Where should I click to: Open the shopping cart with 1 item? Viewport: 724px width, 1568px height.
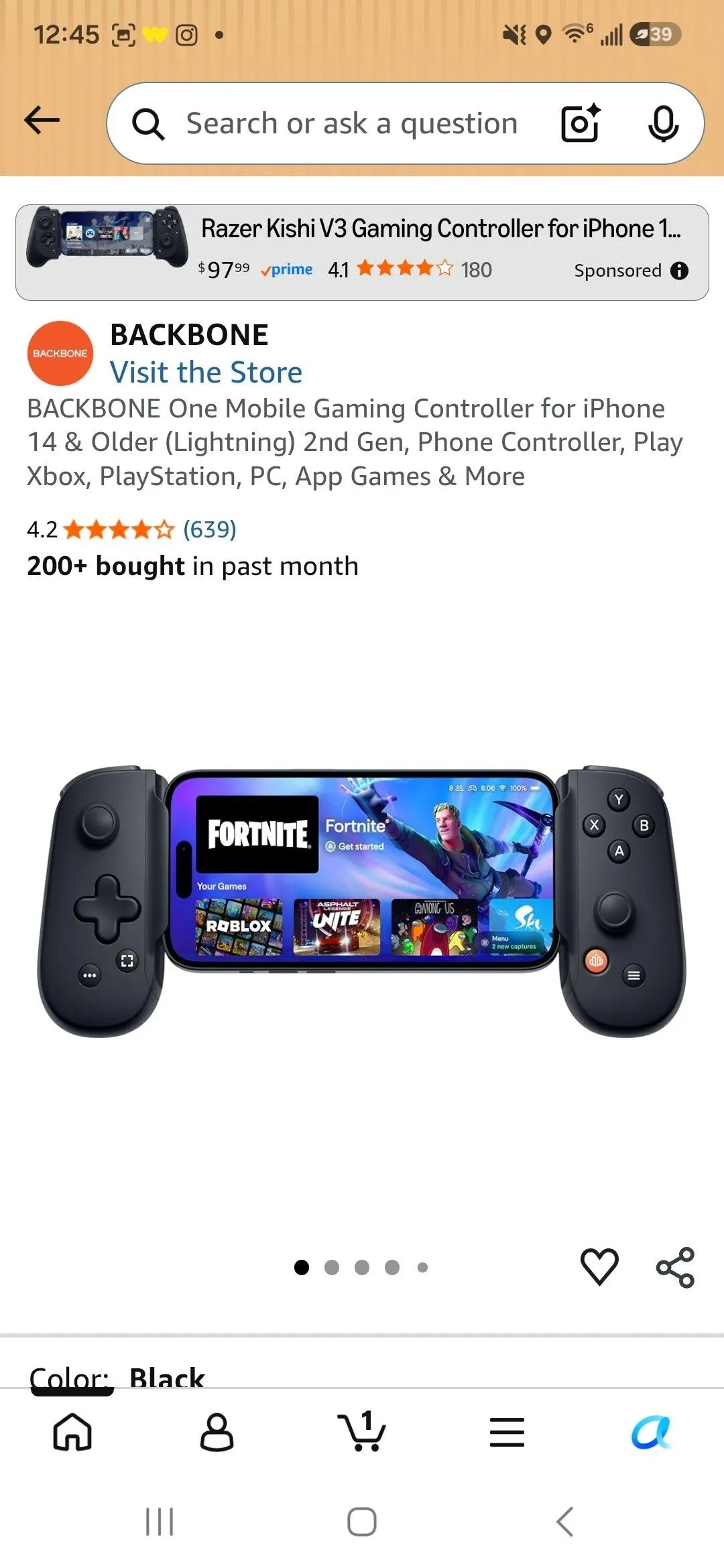coord(362,1431)
